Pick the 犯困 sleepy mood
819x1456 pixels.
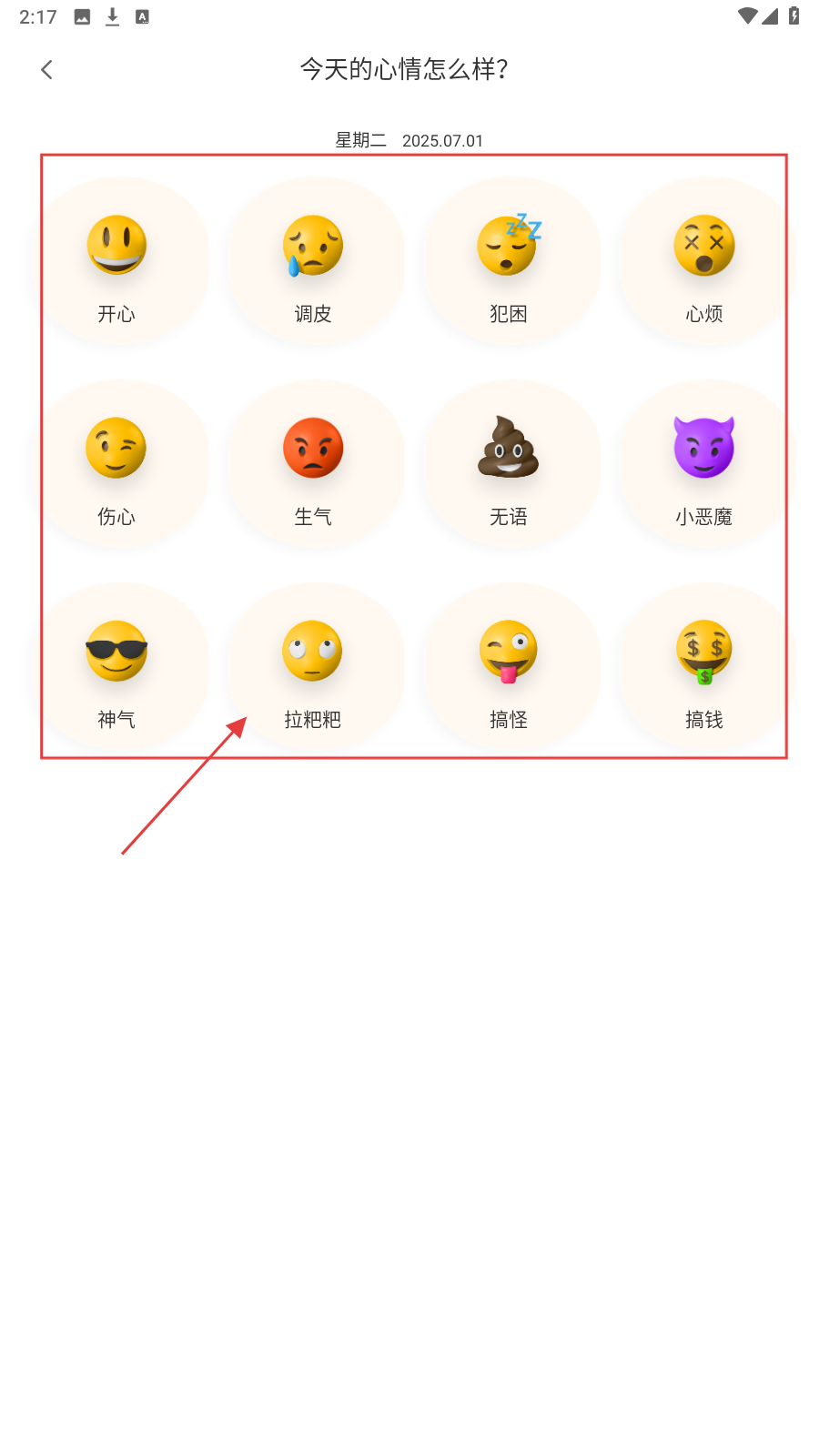point(509,261)
